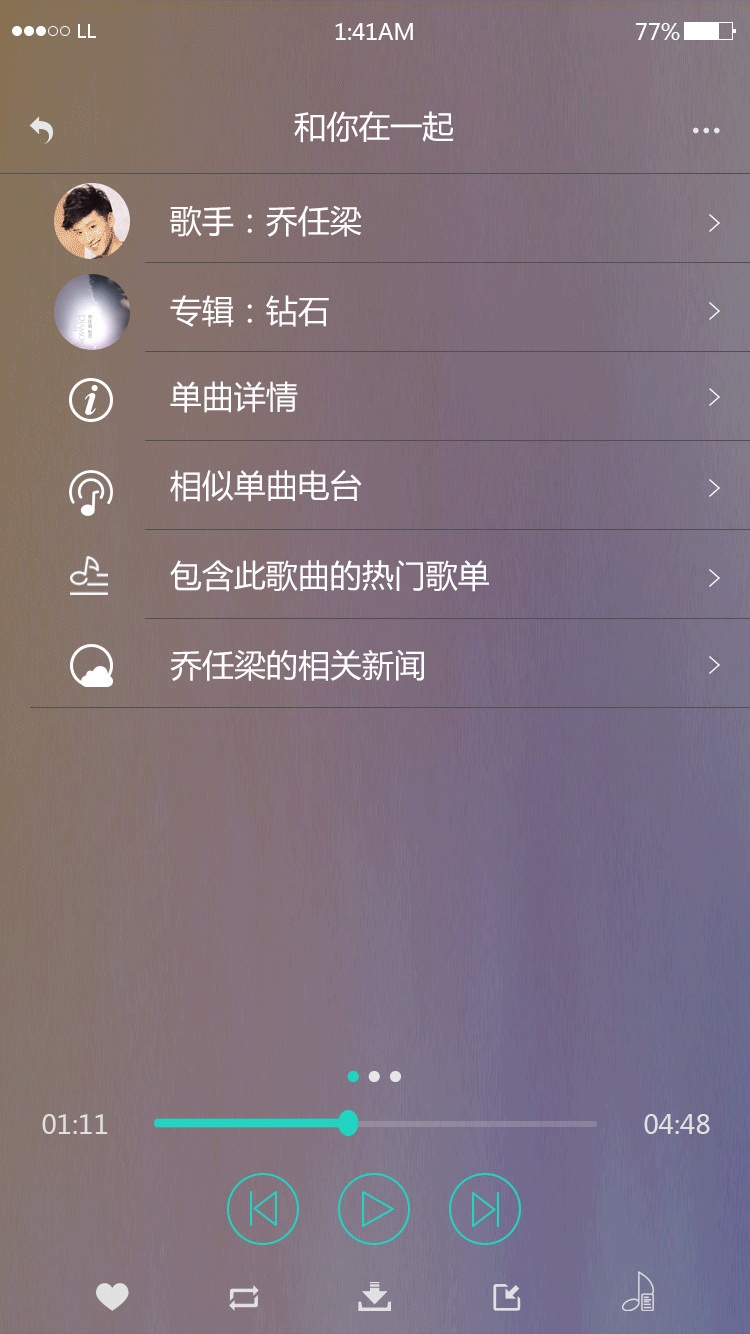Download this song
This screenshot has width=750, height=1334.
[375, 1297]
